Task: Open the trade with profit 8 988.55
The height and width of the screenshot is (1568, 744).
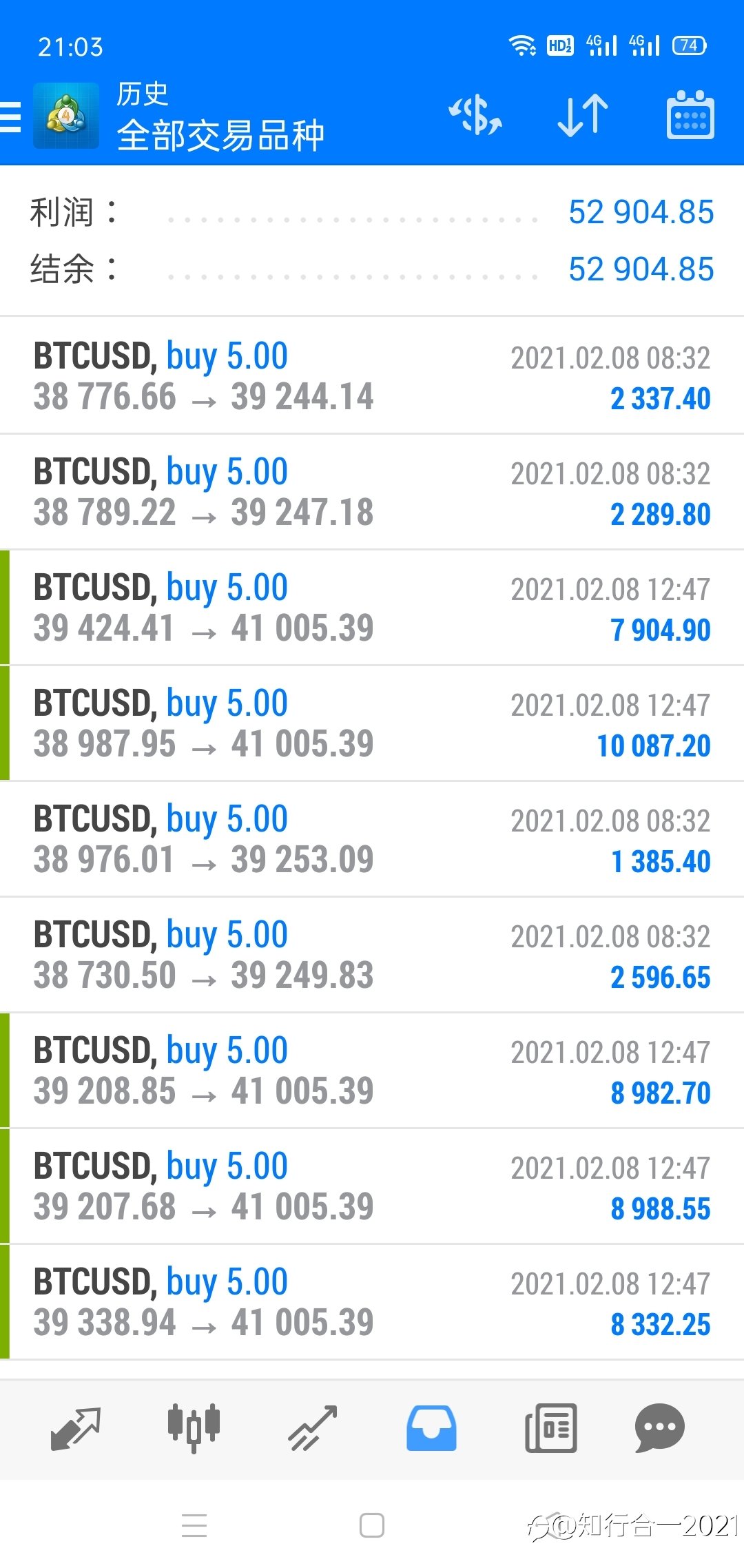Action: click(372, 1186)
